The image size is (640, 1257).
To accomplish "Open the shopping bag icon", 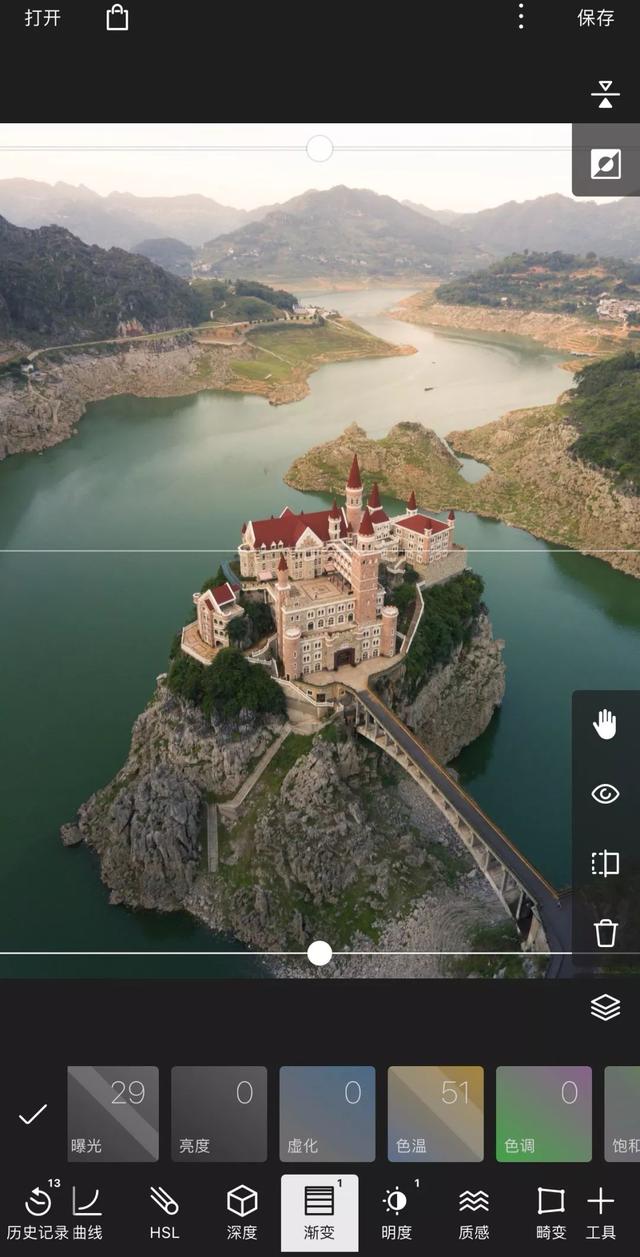I will pos(117,17).
